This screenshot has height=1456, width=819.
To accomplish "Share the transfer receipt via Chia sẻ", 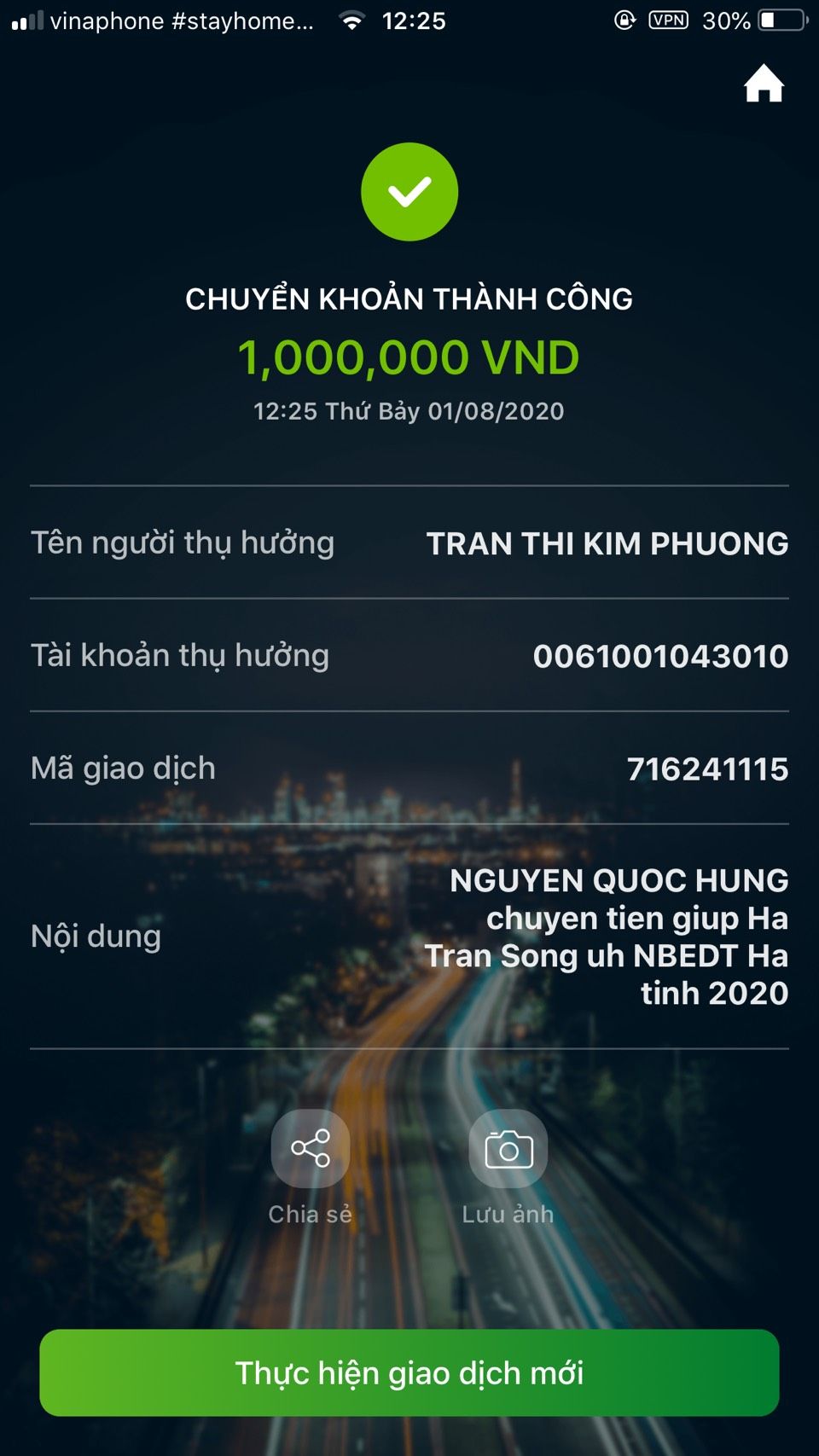I will [311, 1149].
